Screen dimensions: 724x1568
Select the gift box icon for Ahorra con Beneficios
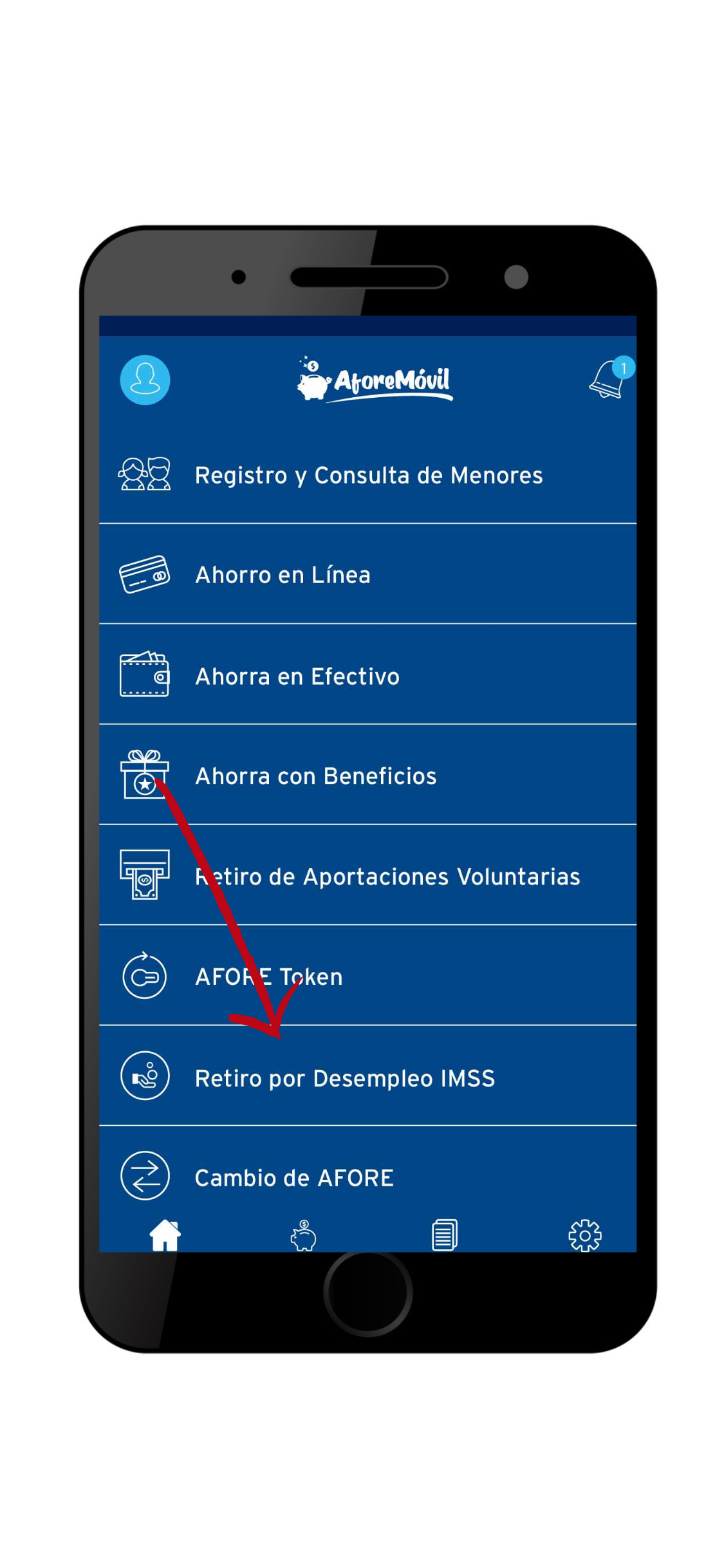145,776
